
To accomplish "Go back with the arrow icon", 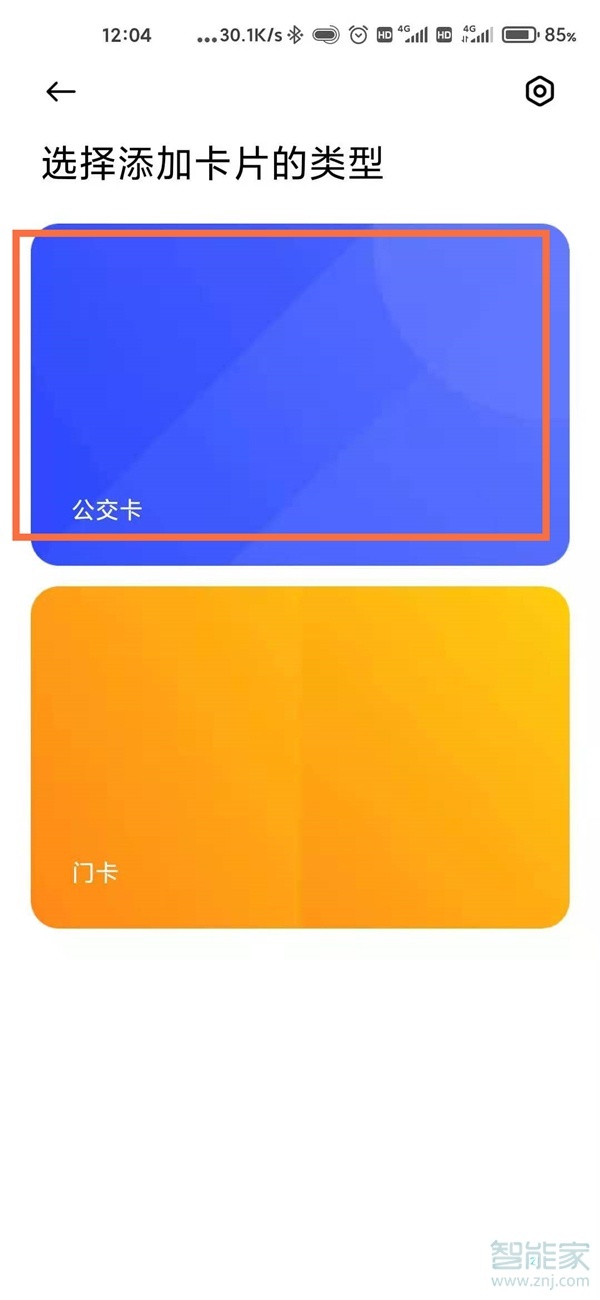I will (x=61, y=92).
